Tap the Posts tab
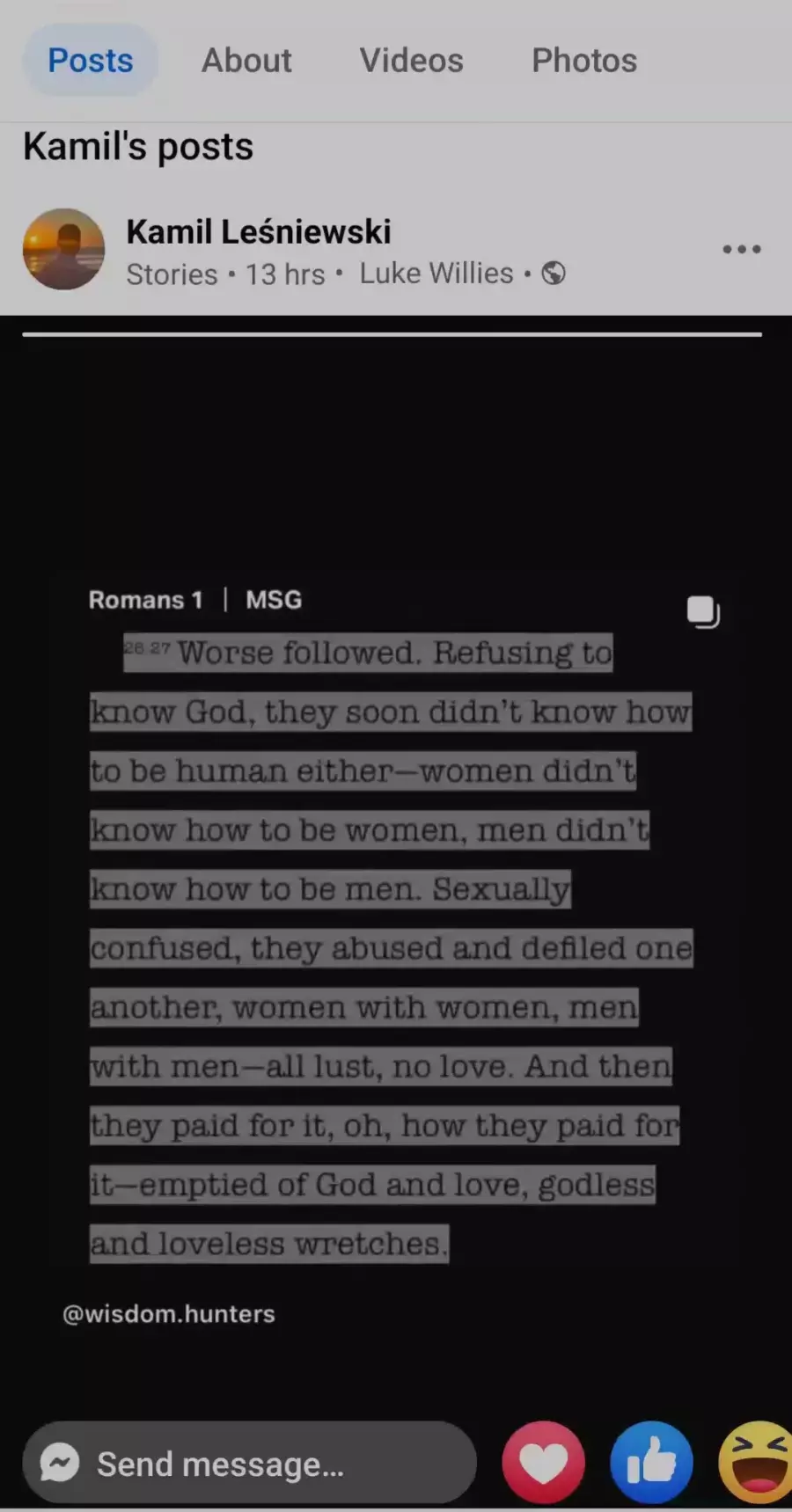 (x=91, y=61)
